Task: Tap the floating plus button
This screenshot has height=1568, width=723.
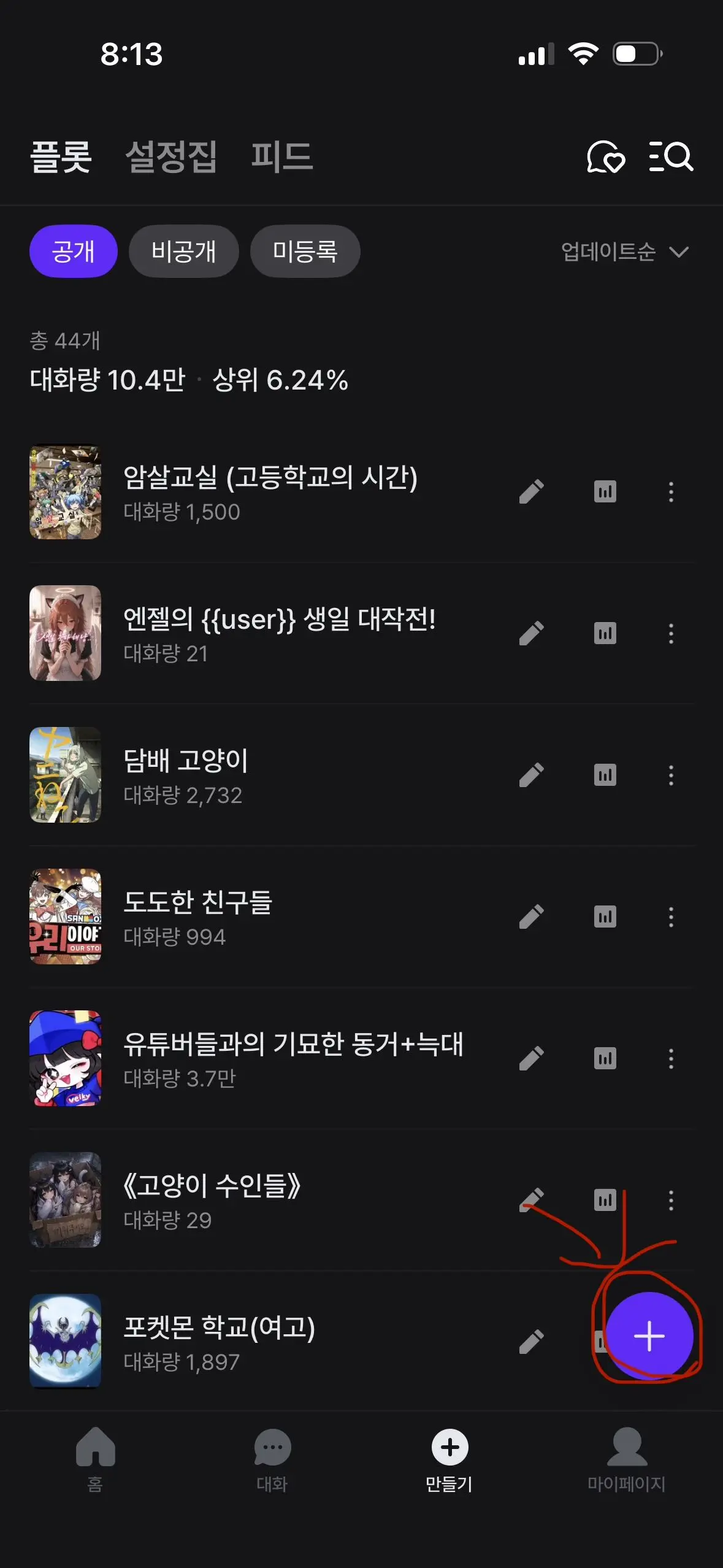Action: [x=649, y=1337]
